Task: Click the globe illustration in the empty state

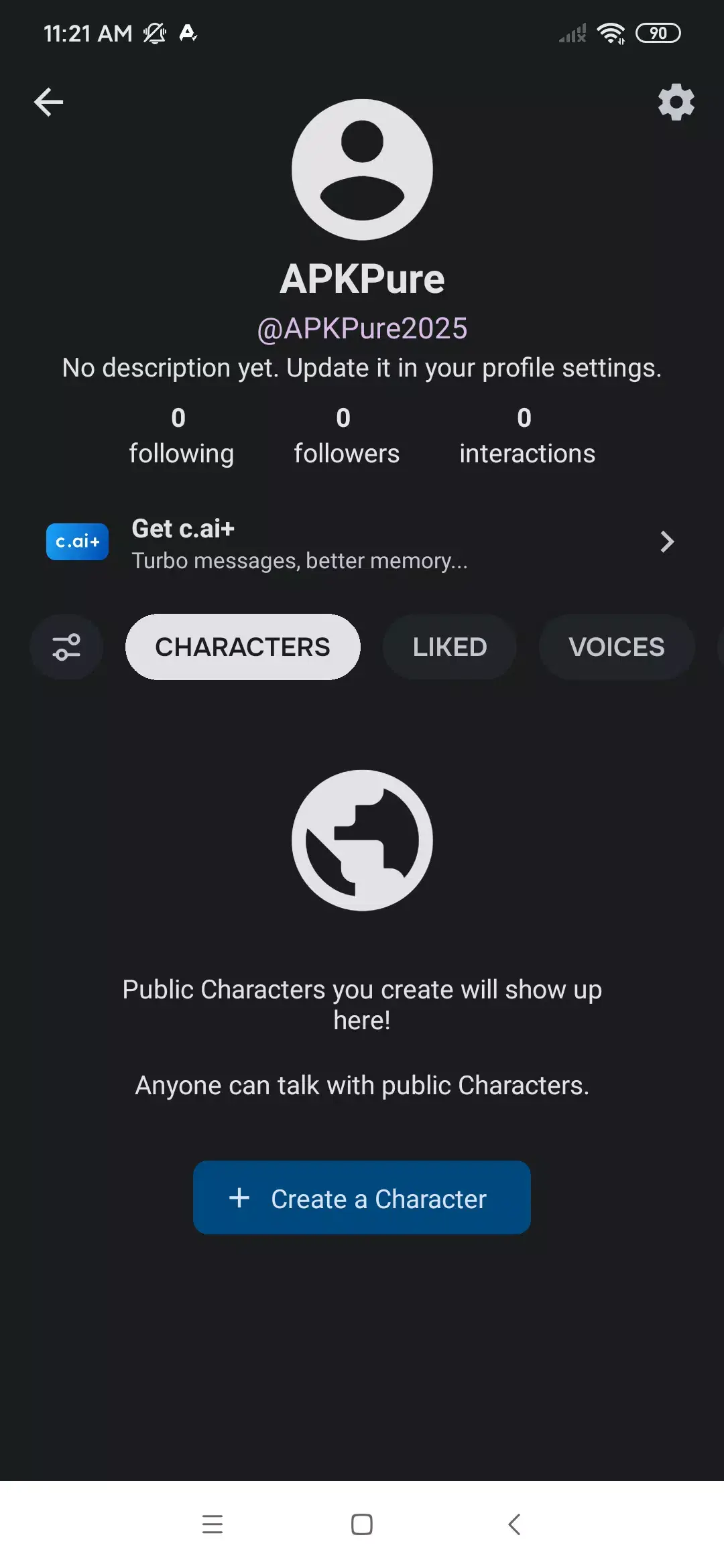Action: [361, 841]
